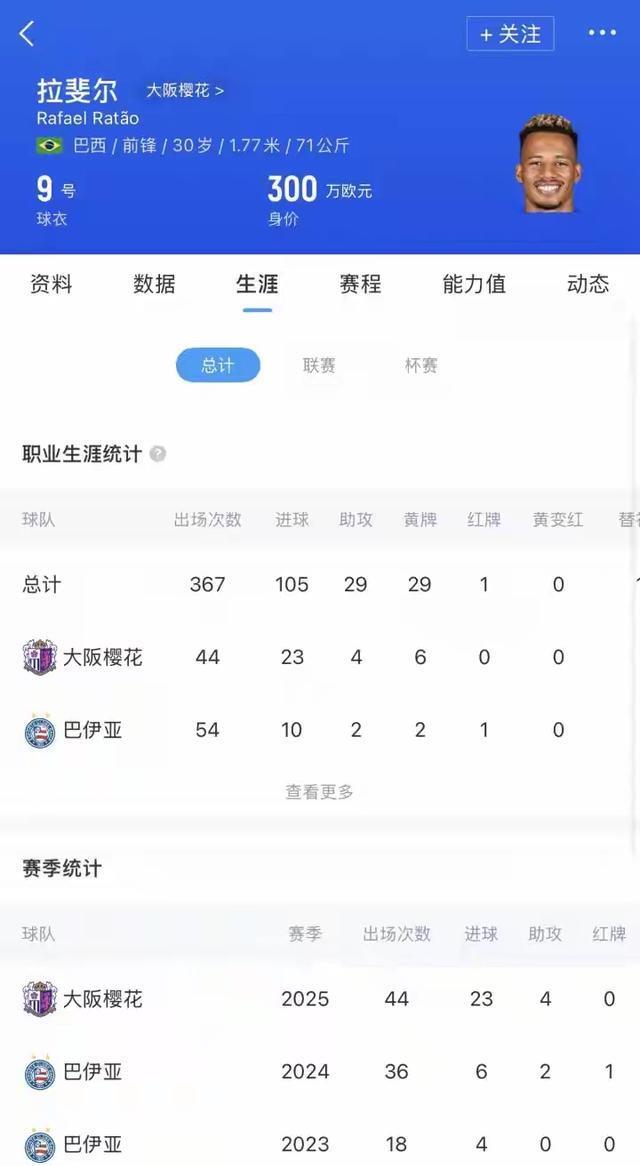This screenshot has height=1166, width=640.
Task: Switch to the 动态 tab
Action: click(x=587, y=284)
